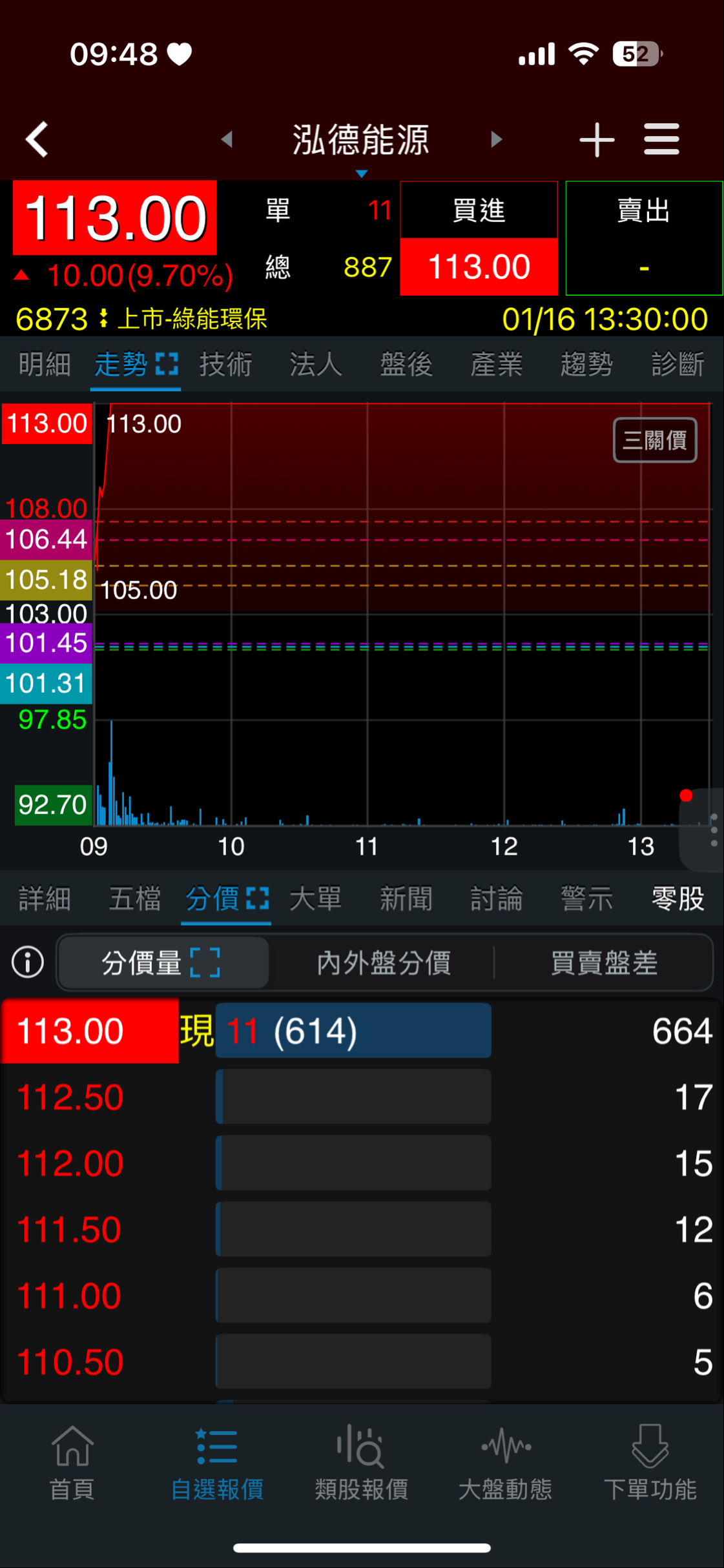Viewport: 724px width, 1568px height.
Task: Open 類股報價 category quotes
Action: tap(361, 1475)
